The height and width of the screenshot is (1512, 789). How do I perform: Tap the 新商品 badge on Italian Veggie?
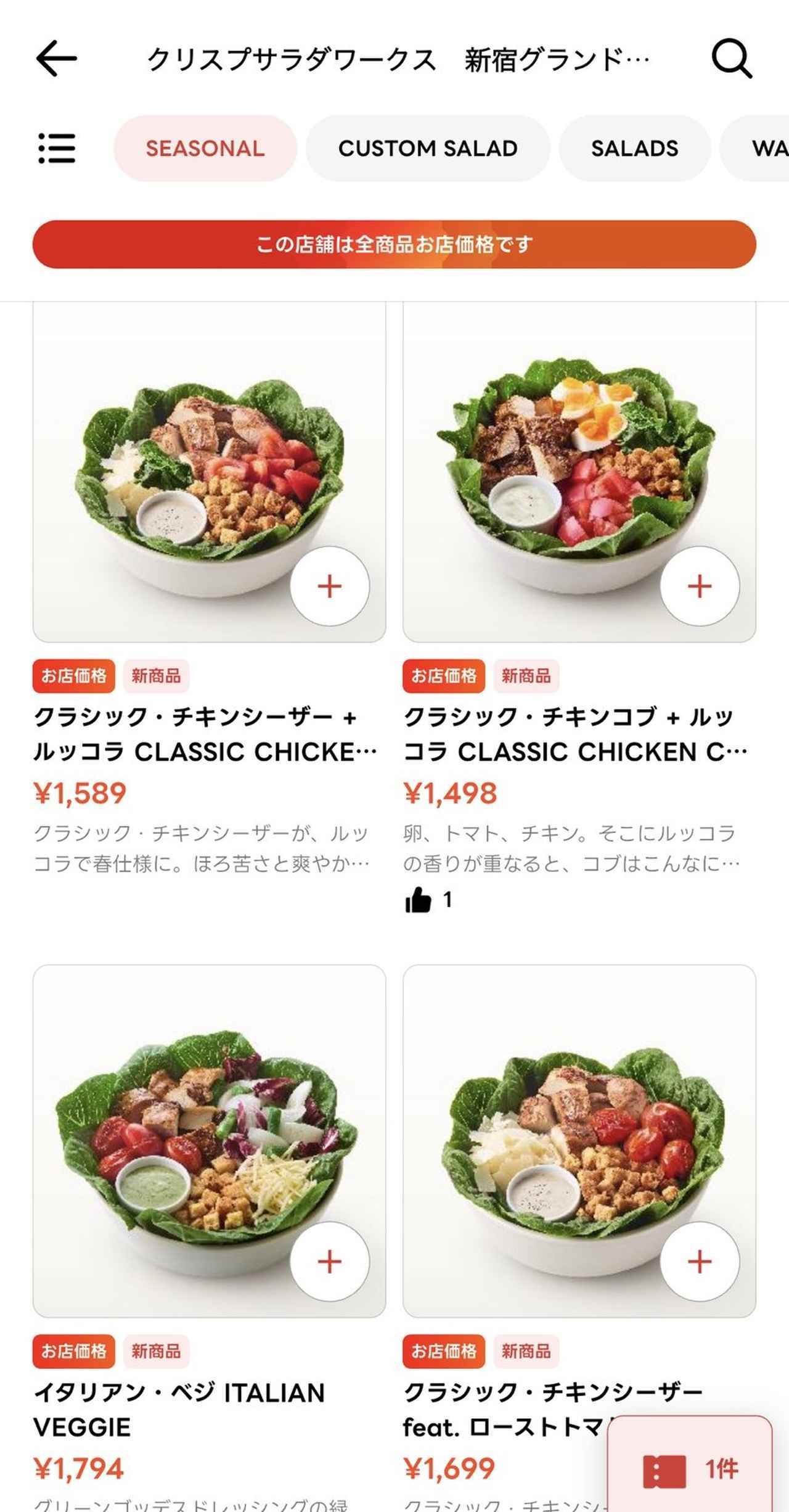tap(156, 1350)
